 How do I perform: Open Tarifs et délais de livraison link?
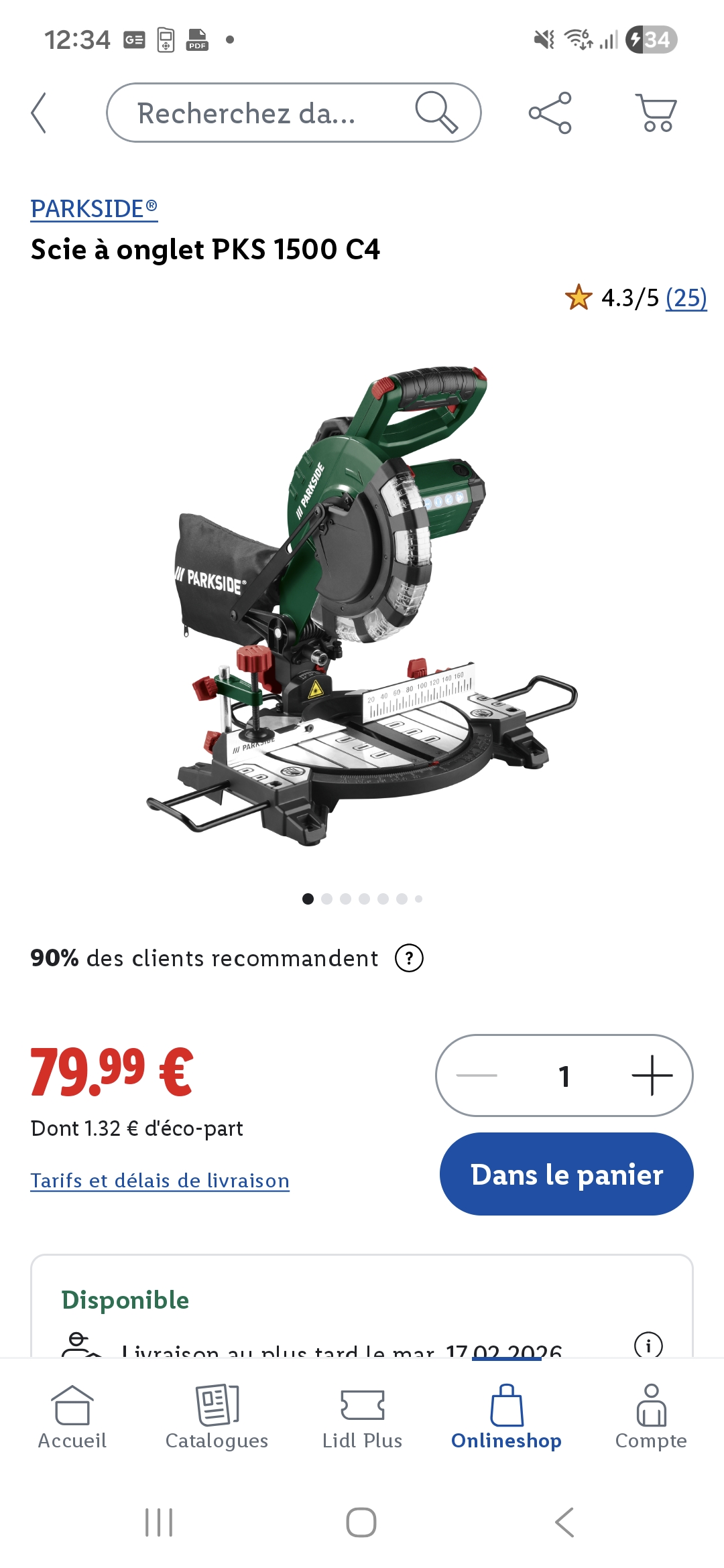click(x=160, y=1180)
